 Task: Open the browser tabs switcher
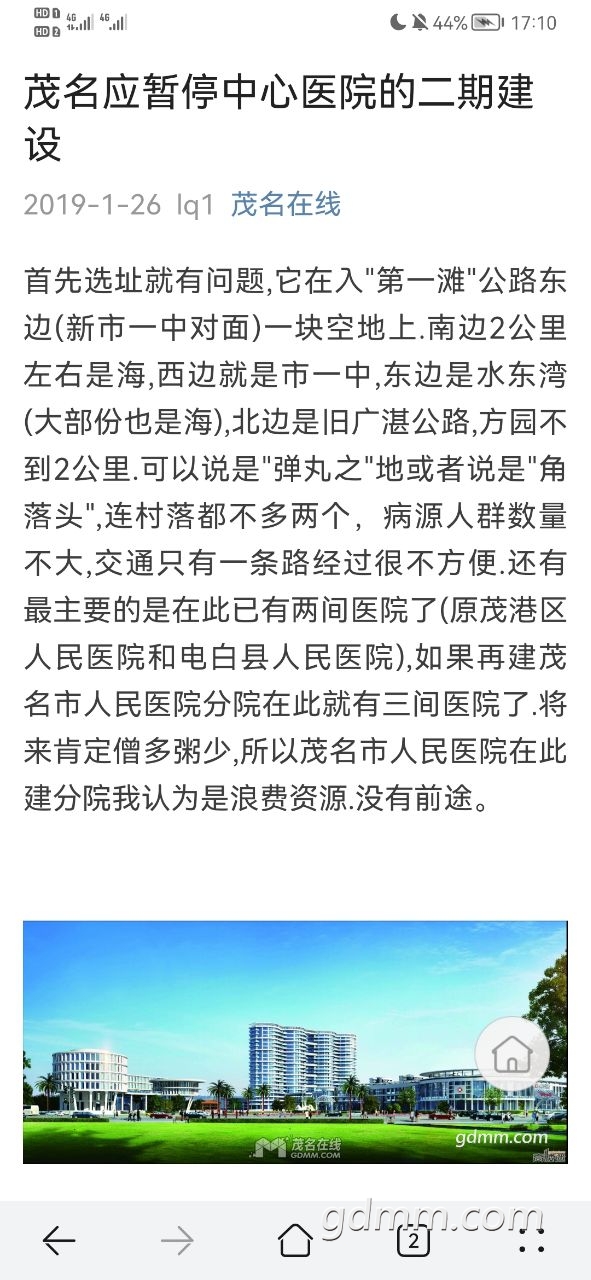413,1241
